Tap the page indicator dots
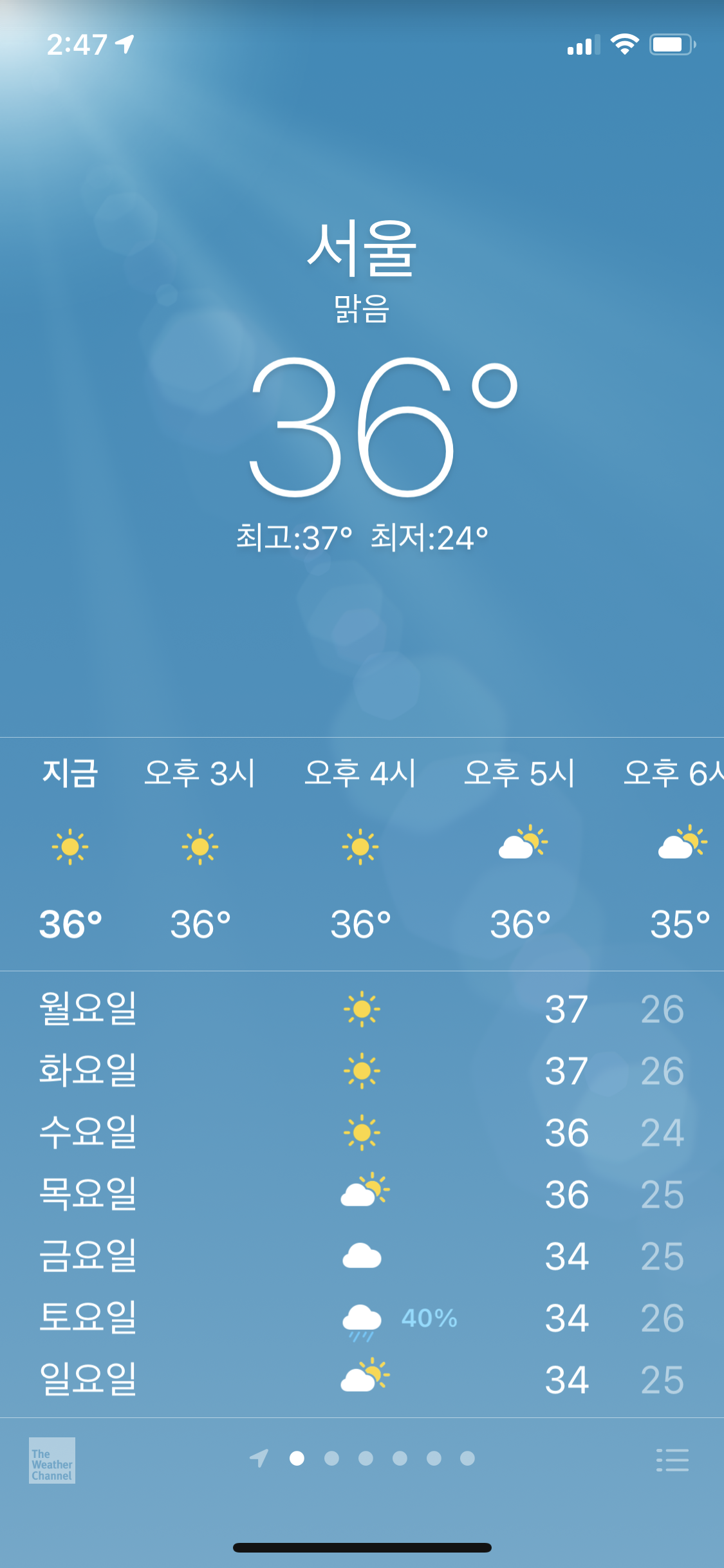Screen dimensions: 724x1568 click(366, 1458)
